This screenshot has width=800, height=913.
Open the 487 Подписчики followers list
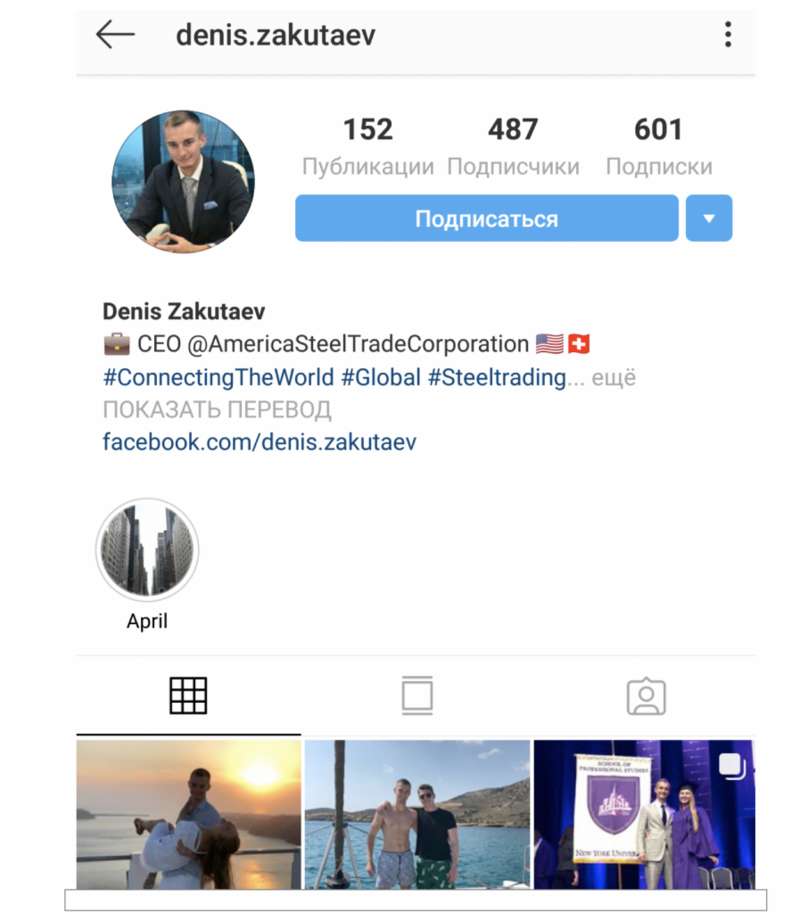coord(512,146)
